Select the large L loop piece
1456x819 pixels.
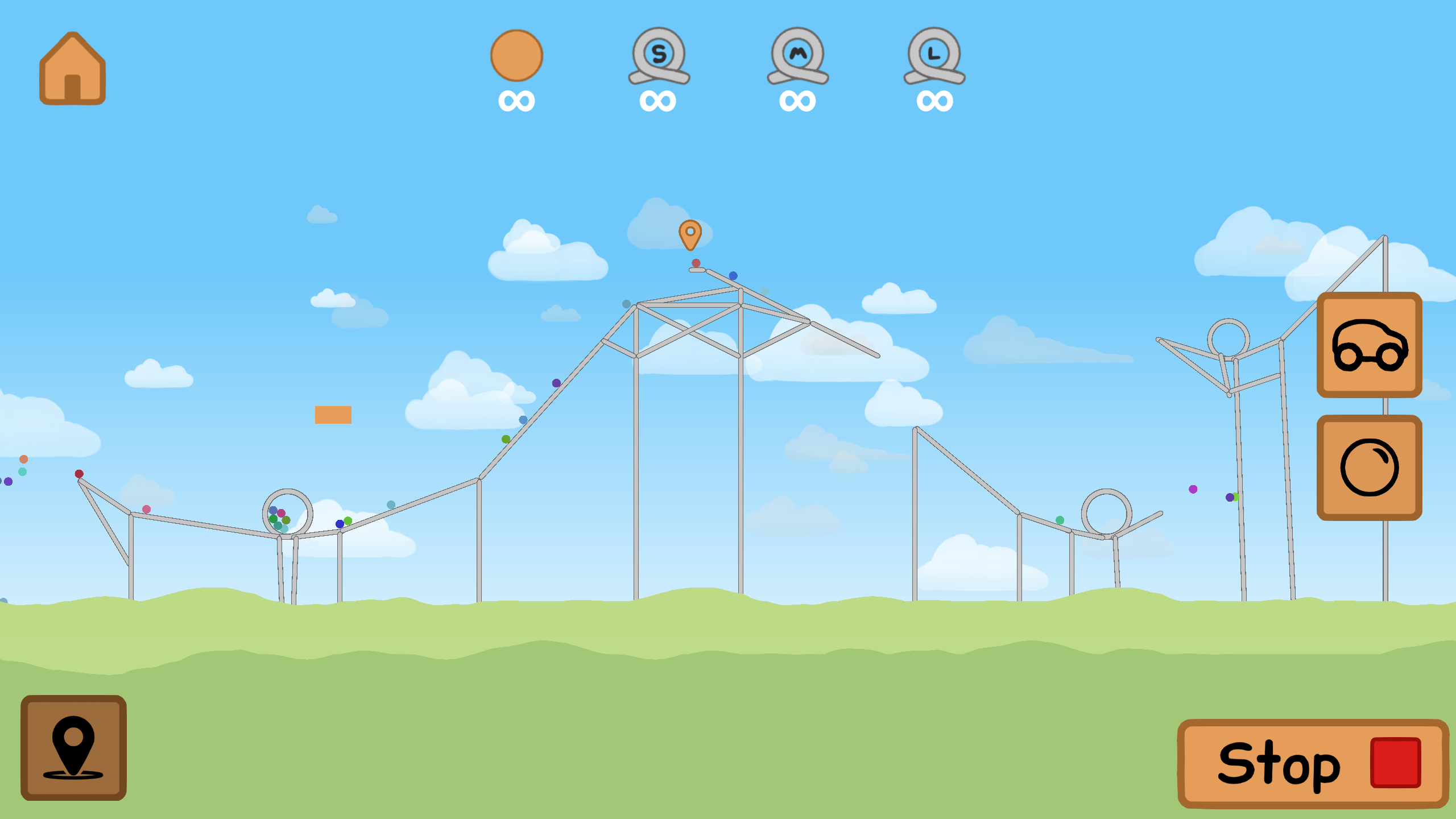934,57
